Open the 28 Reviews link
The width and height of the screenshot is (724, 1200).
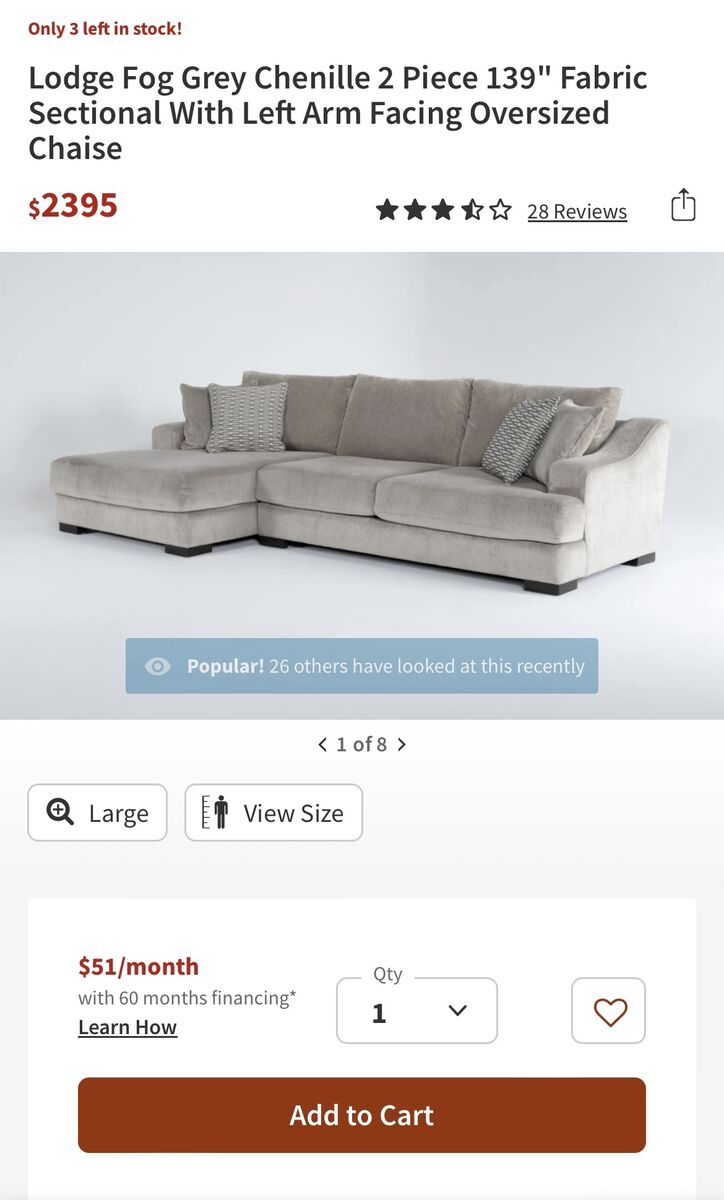pos(577,211)
